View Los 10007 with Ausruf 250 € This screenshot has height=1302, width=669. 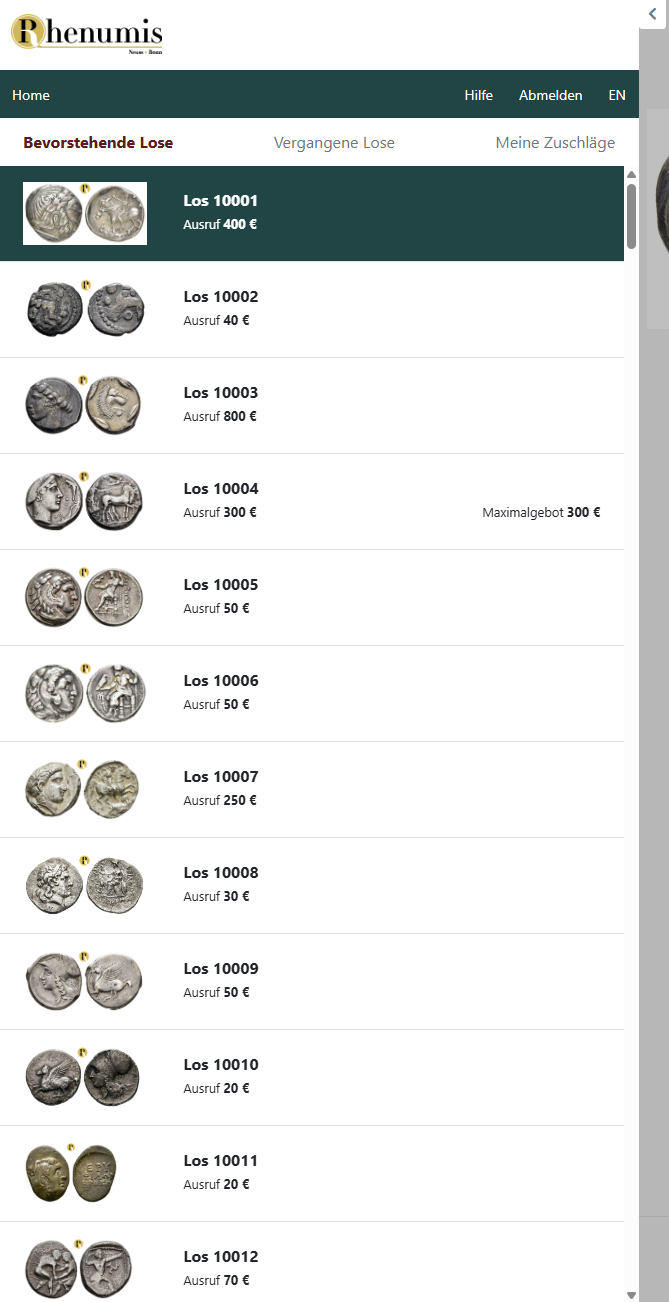pyautogui.click(x=312, y=789)
